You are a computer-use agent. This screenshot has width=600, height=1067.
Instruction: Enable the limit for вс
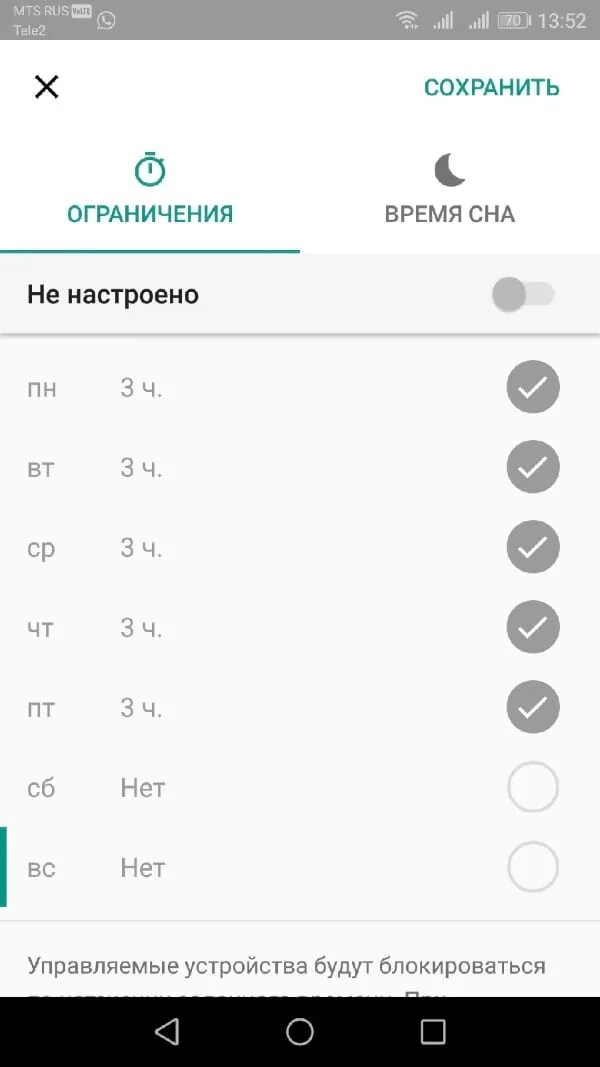pos(533,867)
